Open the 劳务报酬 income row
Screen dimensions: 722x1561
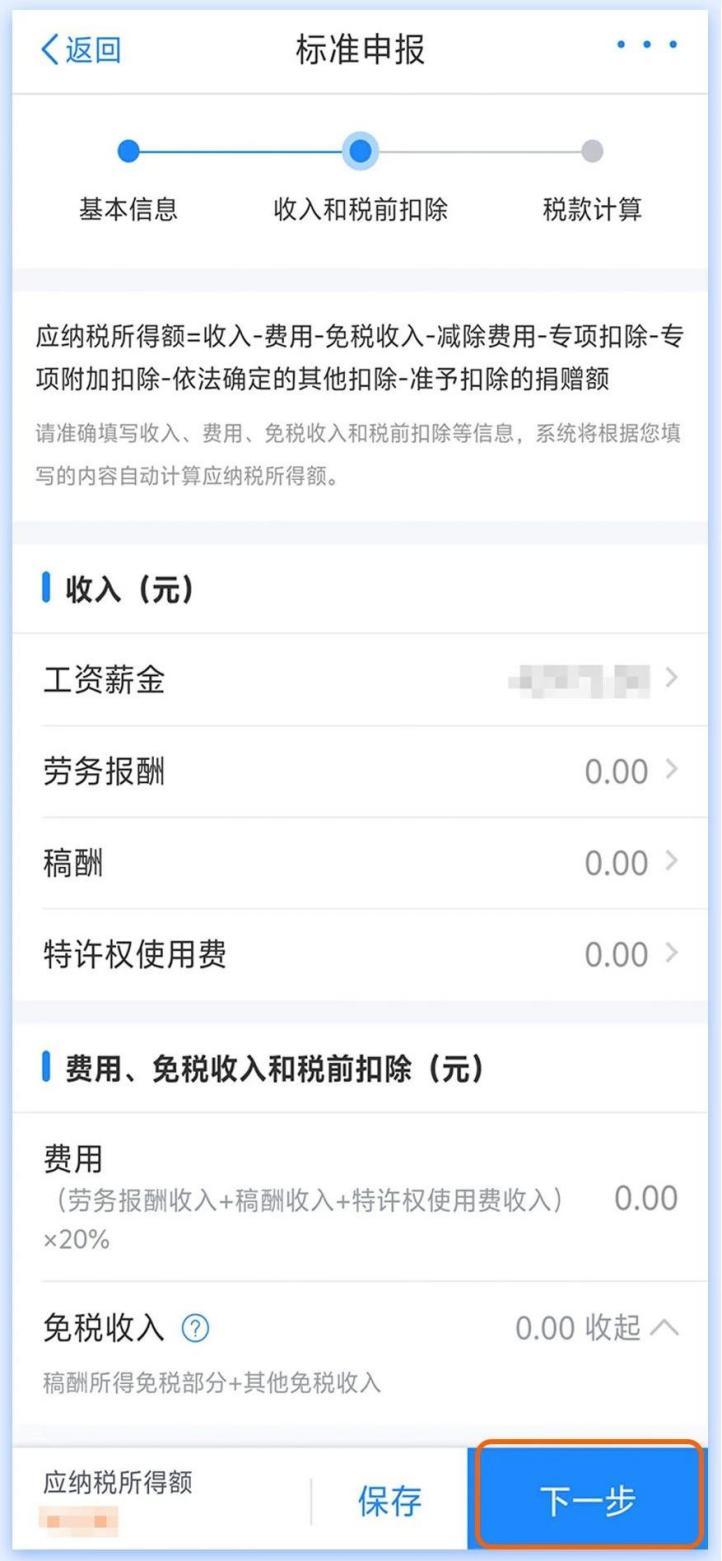coord(360,771)
